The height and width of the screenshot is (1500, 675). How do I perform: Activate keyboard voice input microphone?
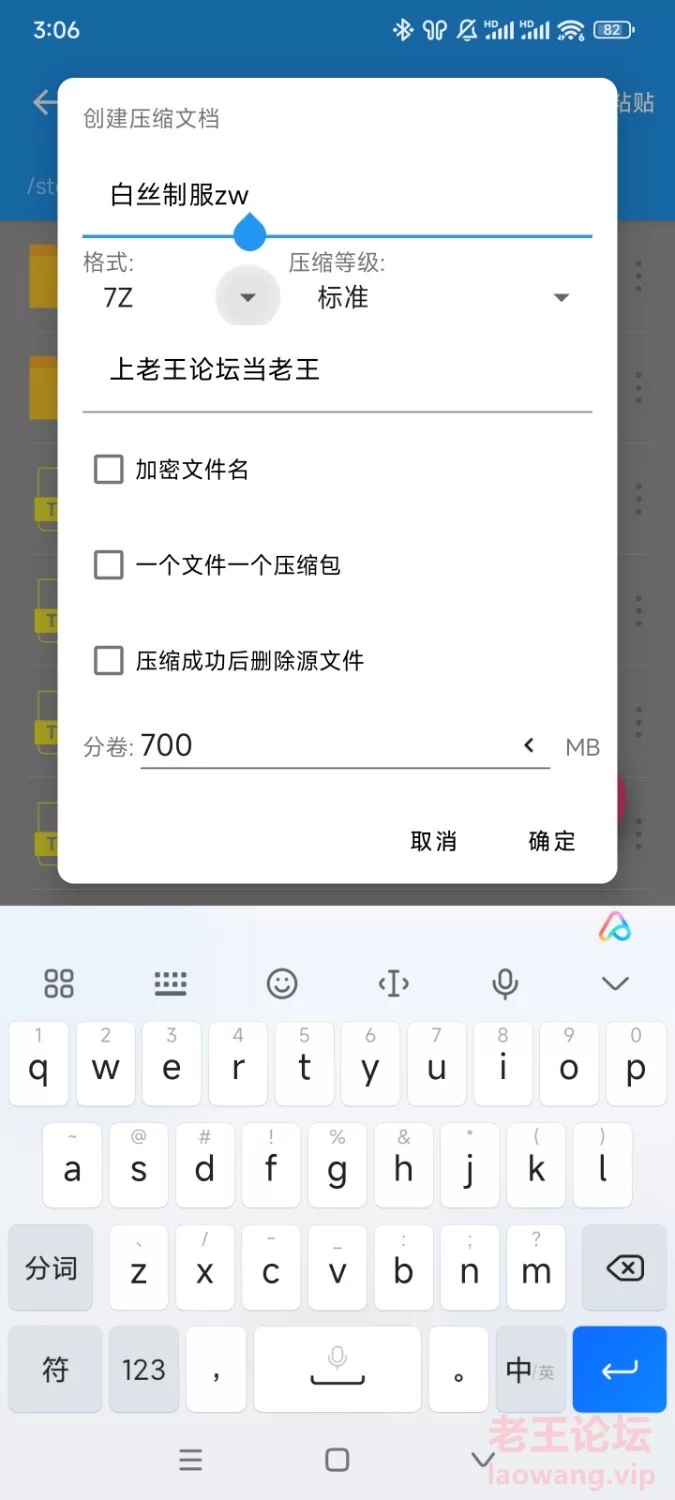coord(505,984)
